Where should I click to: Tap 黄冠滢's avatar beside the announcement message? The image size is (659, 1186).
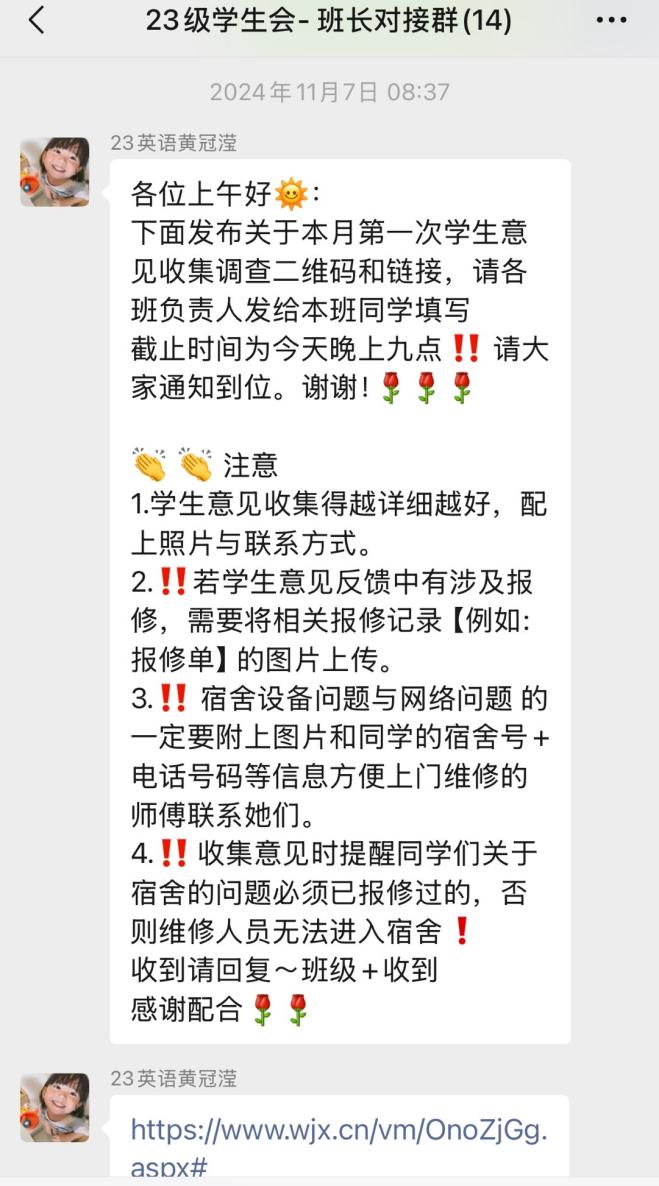(x=55, y=172)
